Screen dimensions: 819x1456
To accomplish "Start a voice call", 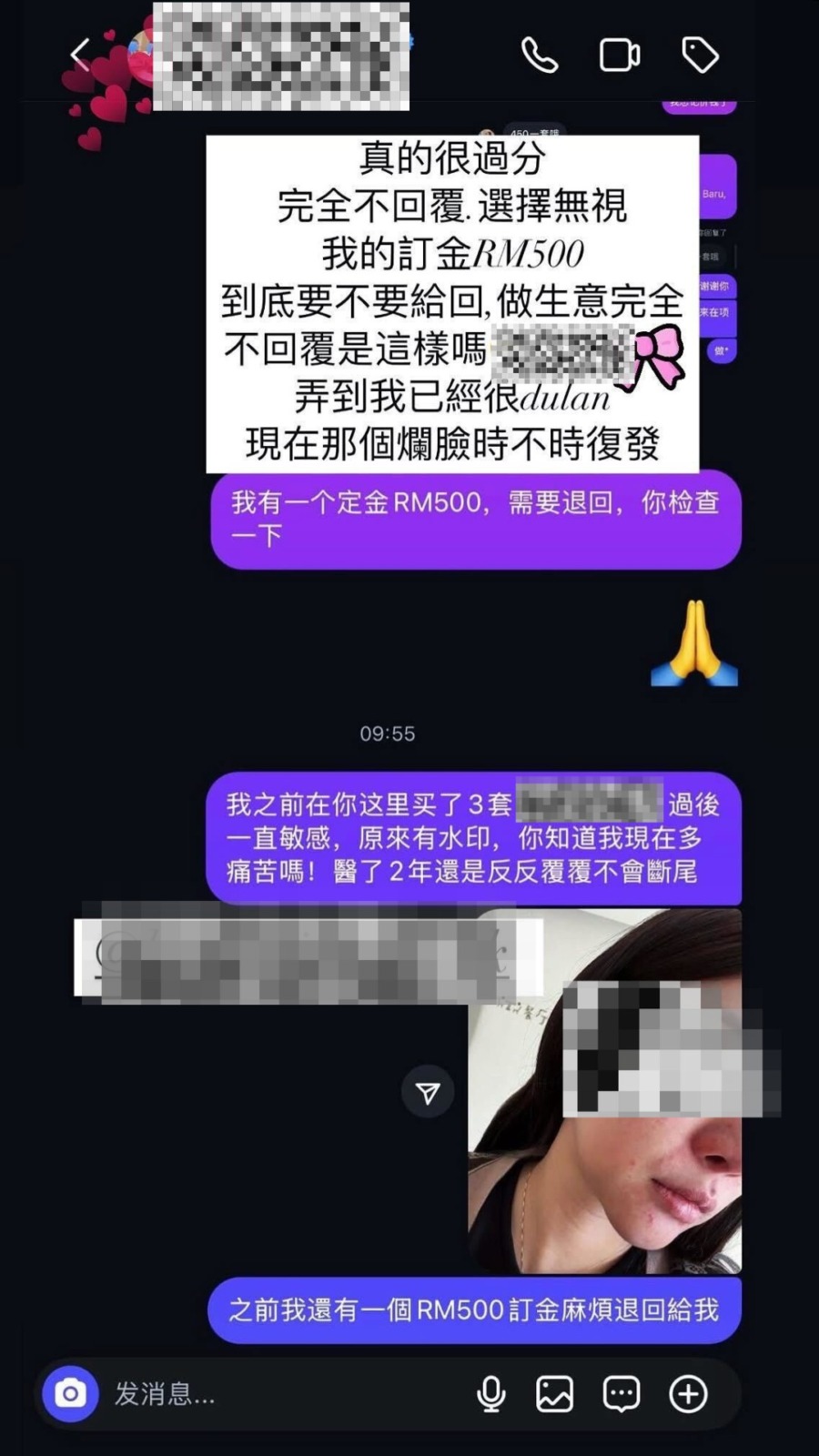I will [x=539, y=56].
